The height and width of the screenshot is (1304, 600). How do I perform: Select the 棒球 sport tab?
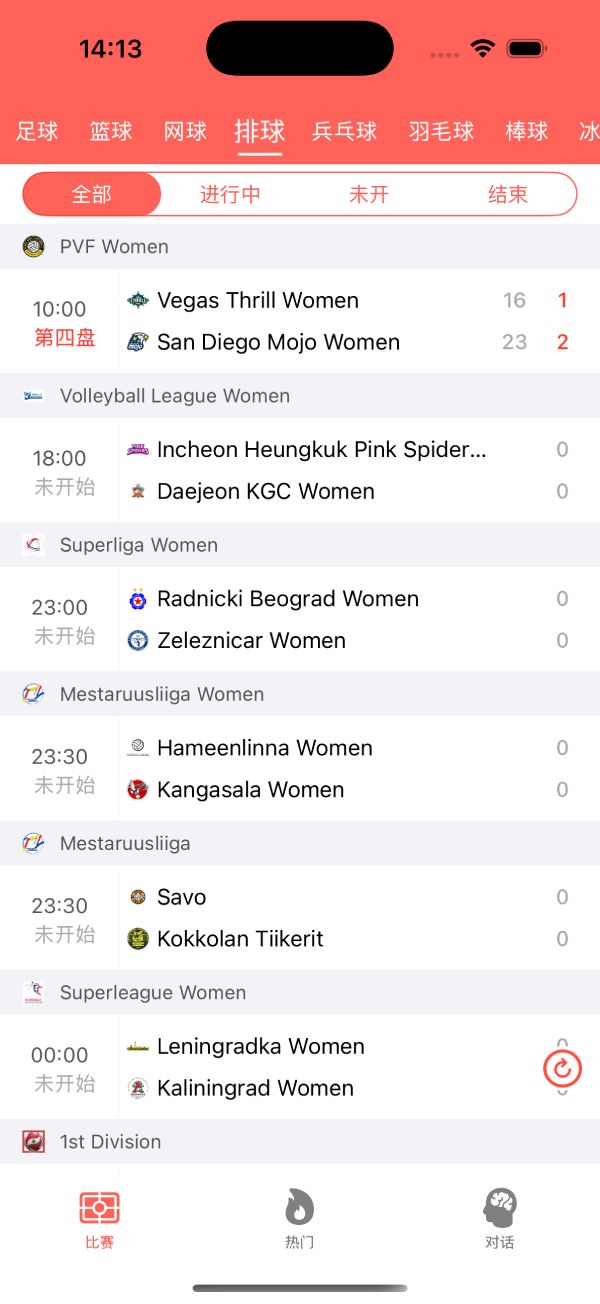coord(527,131)
